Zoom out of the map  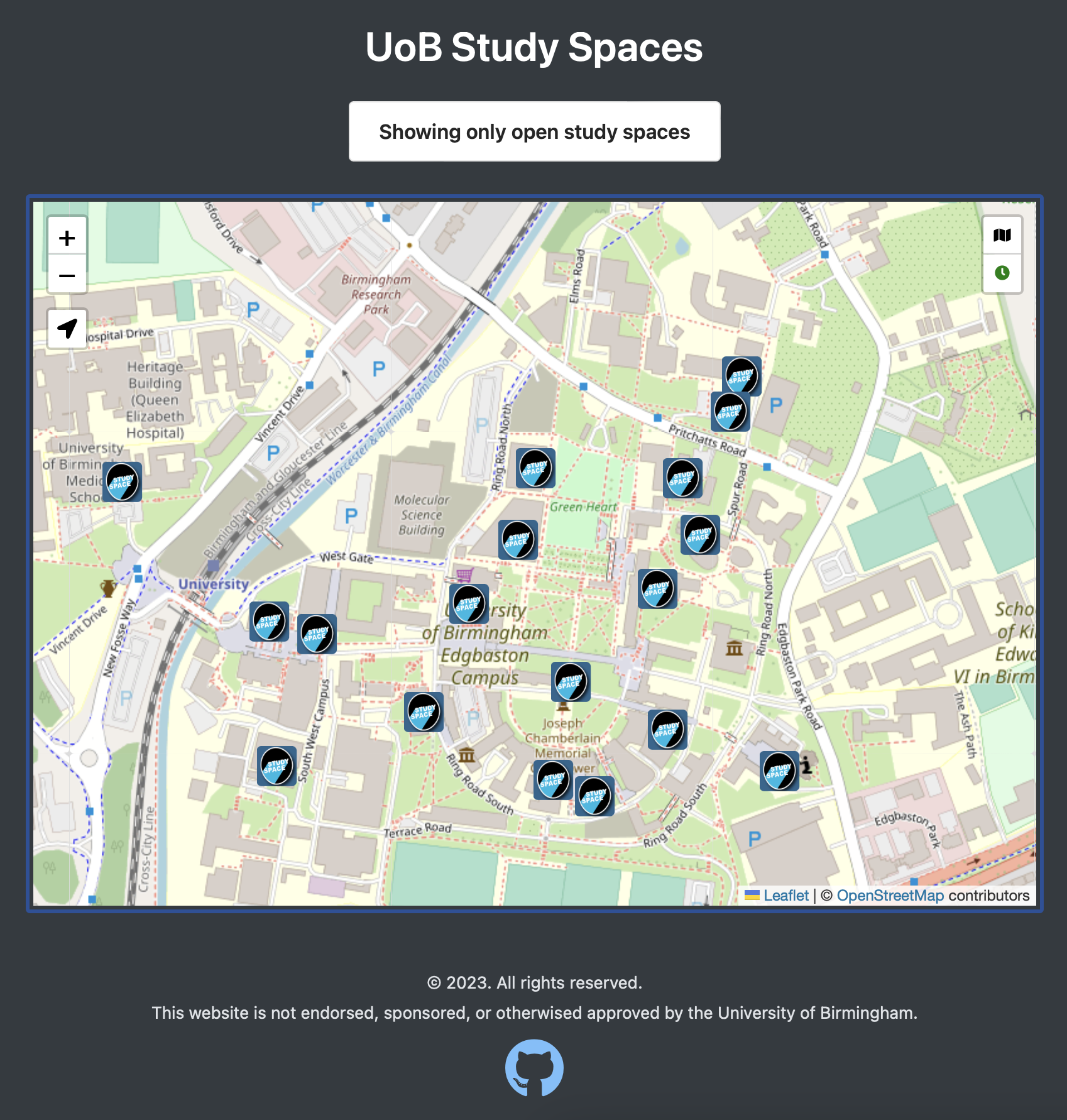pos(67,275)
